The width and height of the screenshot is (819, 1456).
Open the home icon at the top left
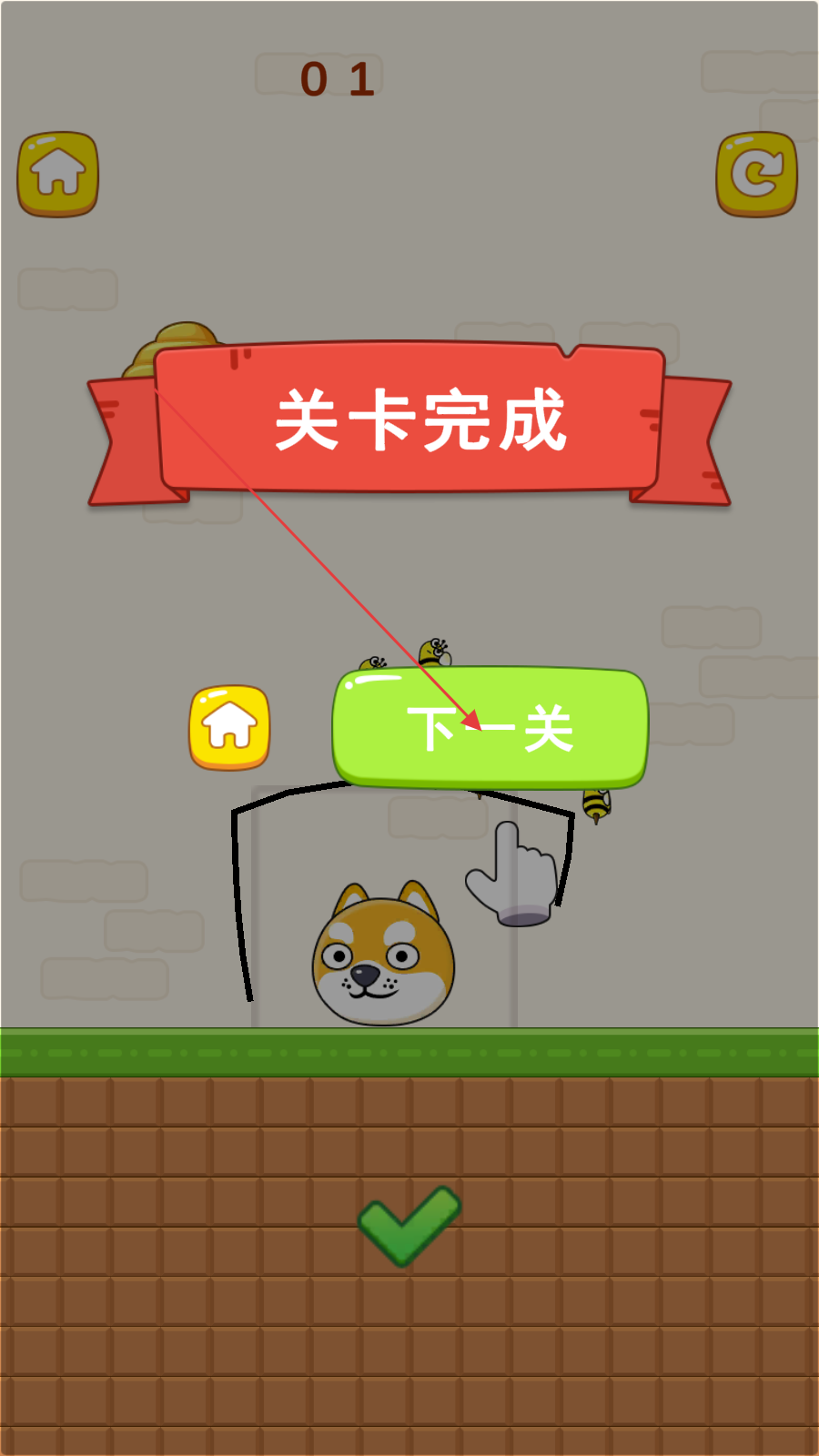click(x=58, y=174)
